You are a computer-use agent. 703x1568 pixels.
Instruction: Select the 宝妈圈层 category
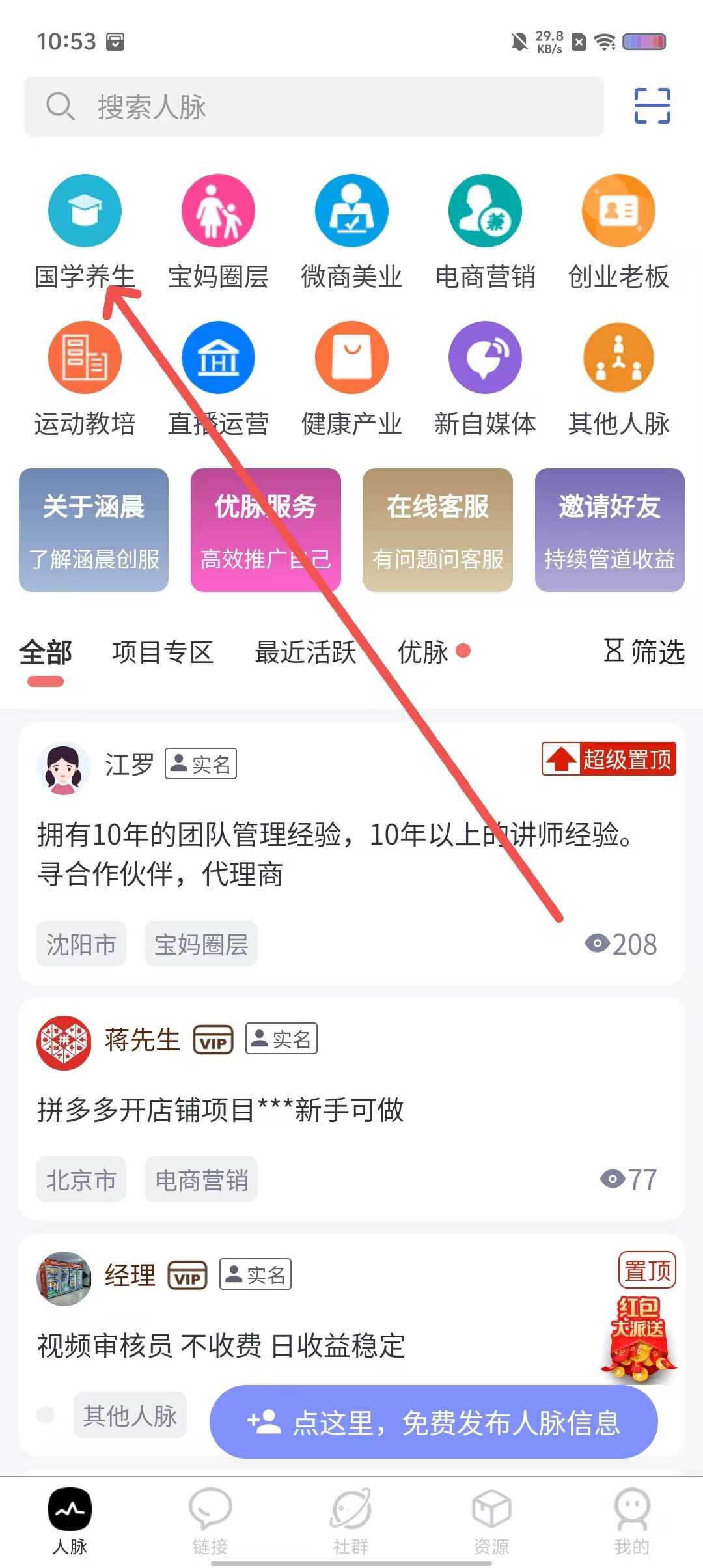click(218, 232)
